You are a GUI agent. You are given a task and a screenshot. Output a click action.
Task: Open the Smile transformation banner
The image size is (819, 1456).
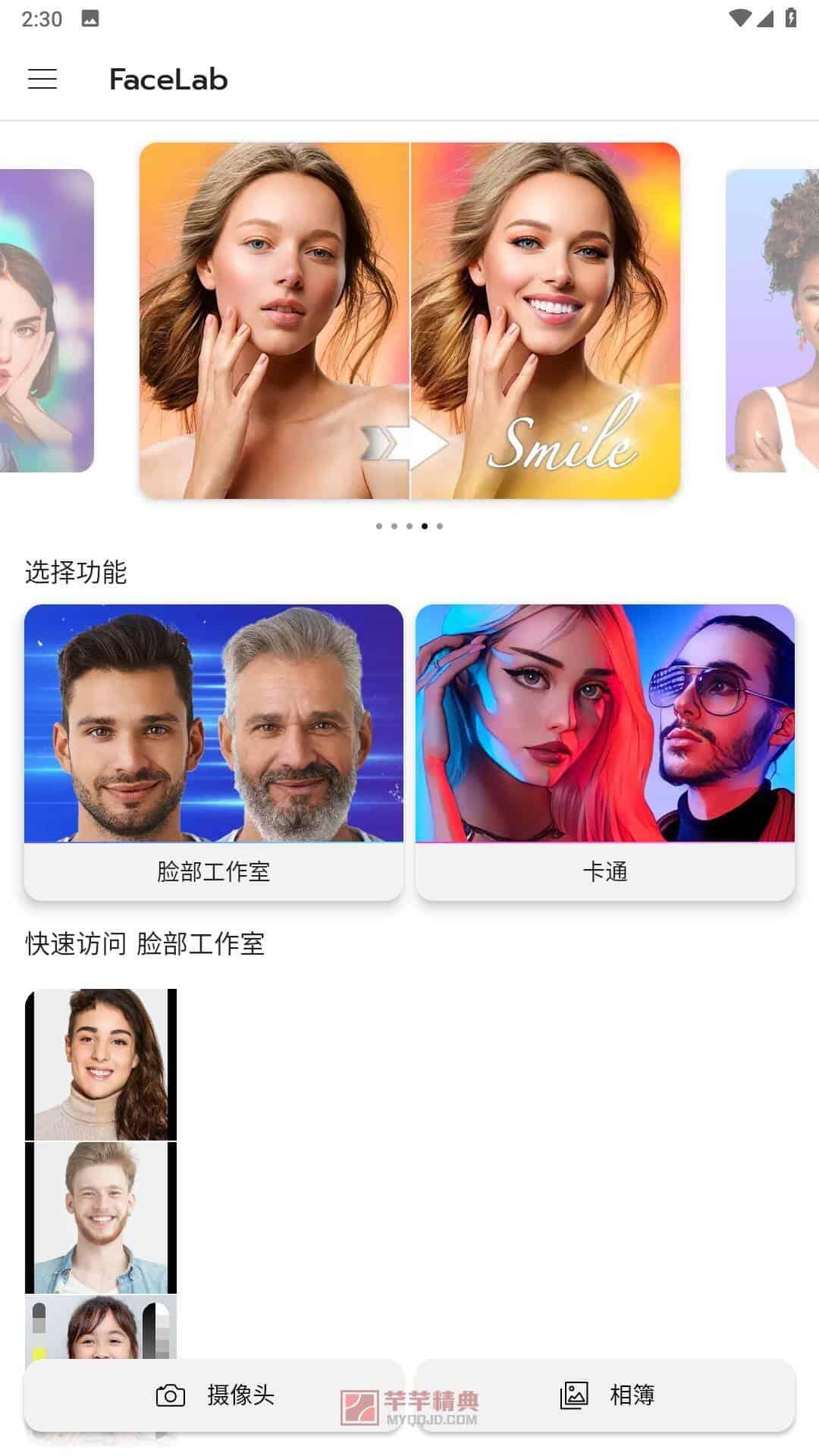click(x=409, y=321)
